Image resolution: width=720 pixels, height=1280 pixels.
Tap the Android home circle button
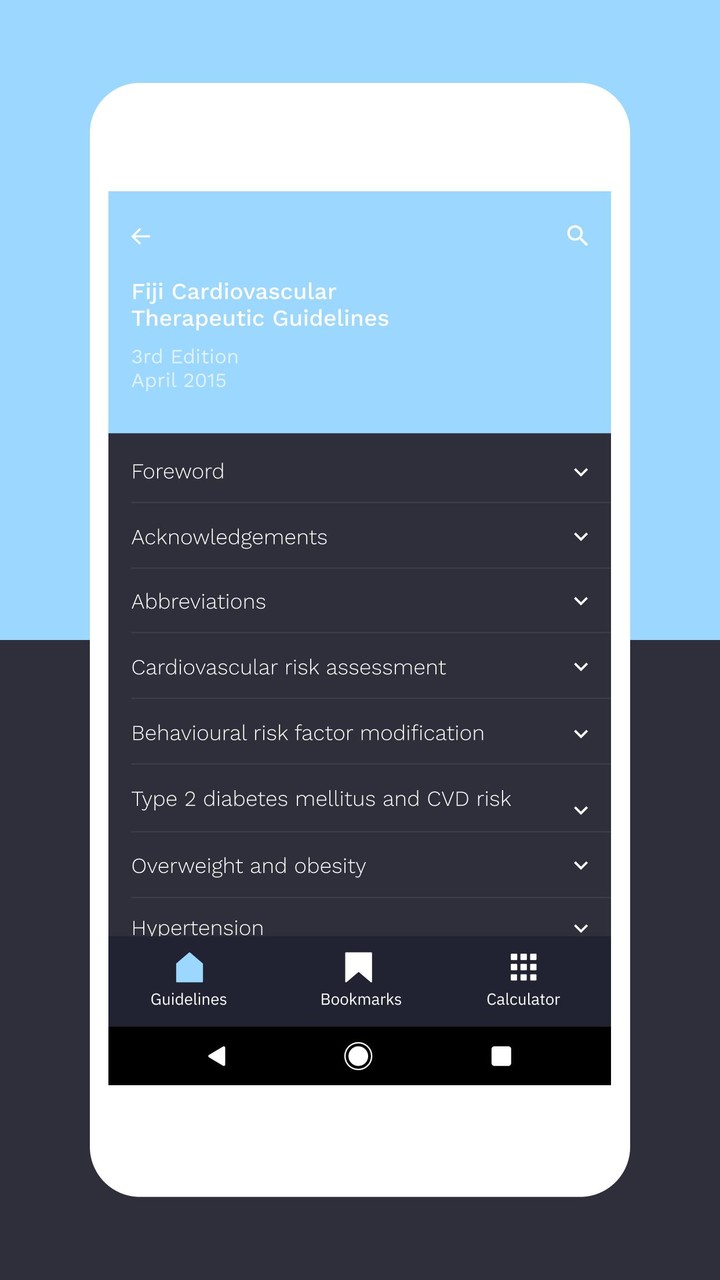[x=358, y=1056]
